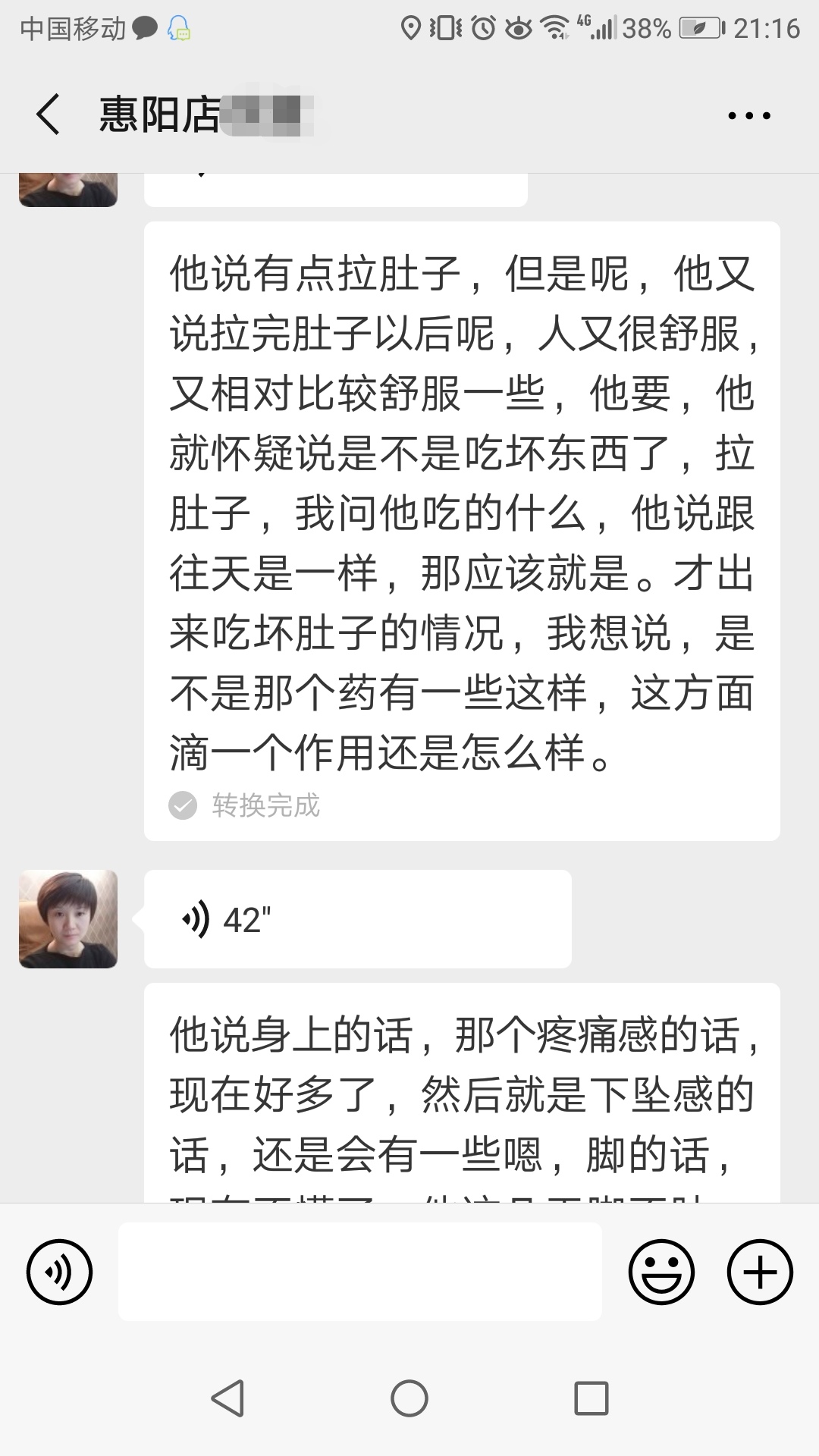The height and width of the screenshot is (1456, 819).
Task: Open the plus attachments panel
Action: [760, 1272]
